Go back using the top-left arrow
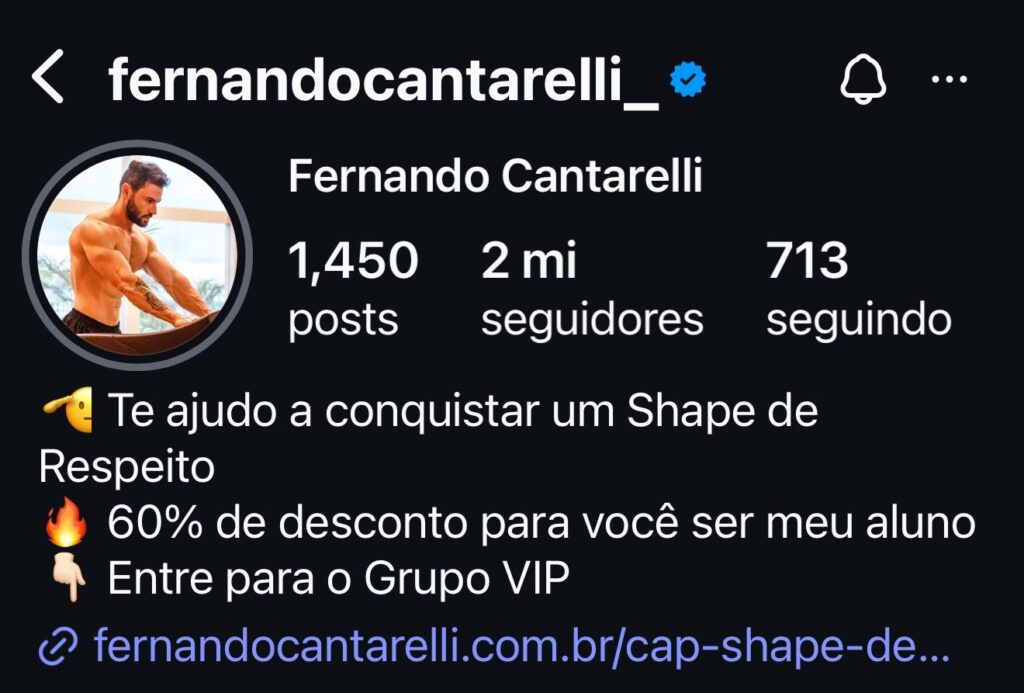The width and height of the screenshot is (1024, 693). (48, 79)
